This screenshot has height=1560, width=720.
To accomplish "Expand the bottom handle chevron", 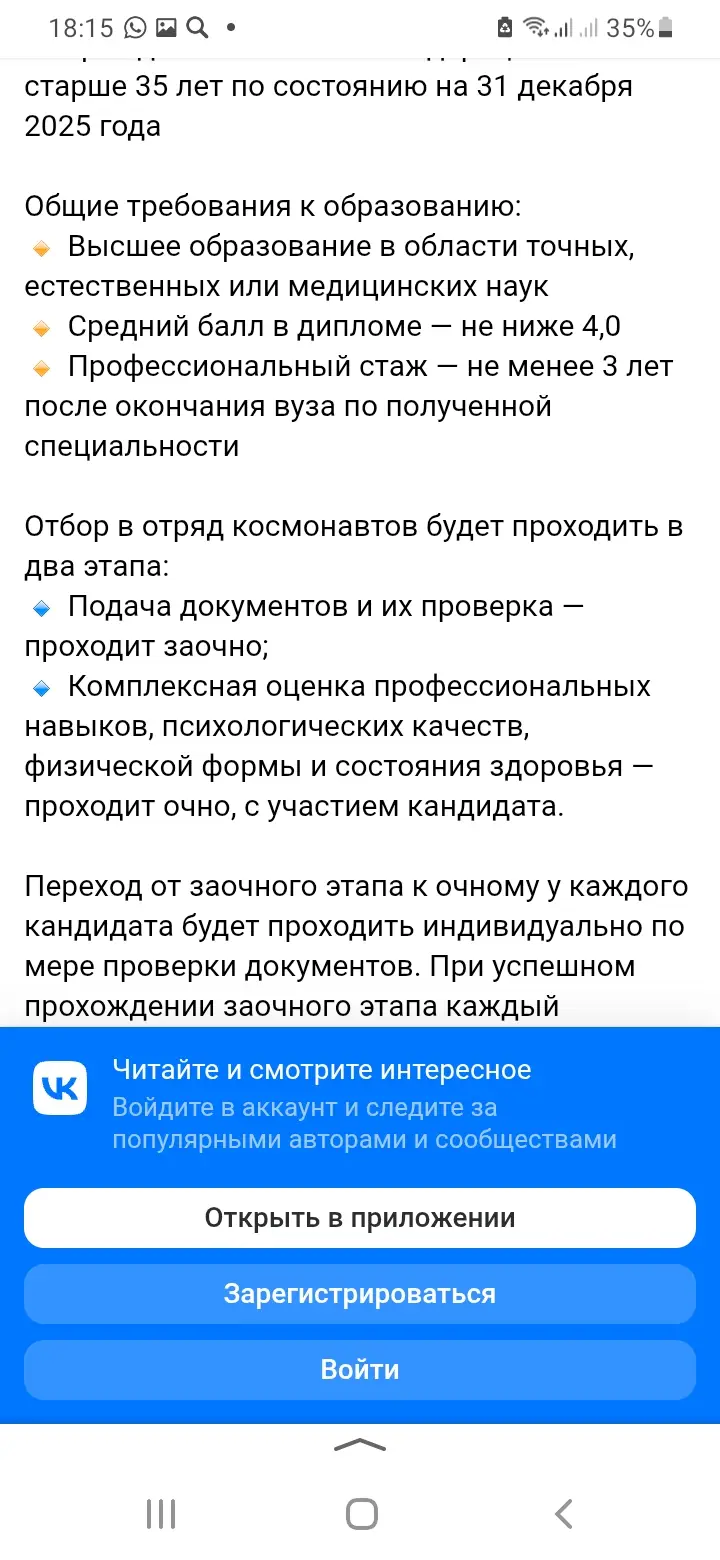I will coord(360,1444).
